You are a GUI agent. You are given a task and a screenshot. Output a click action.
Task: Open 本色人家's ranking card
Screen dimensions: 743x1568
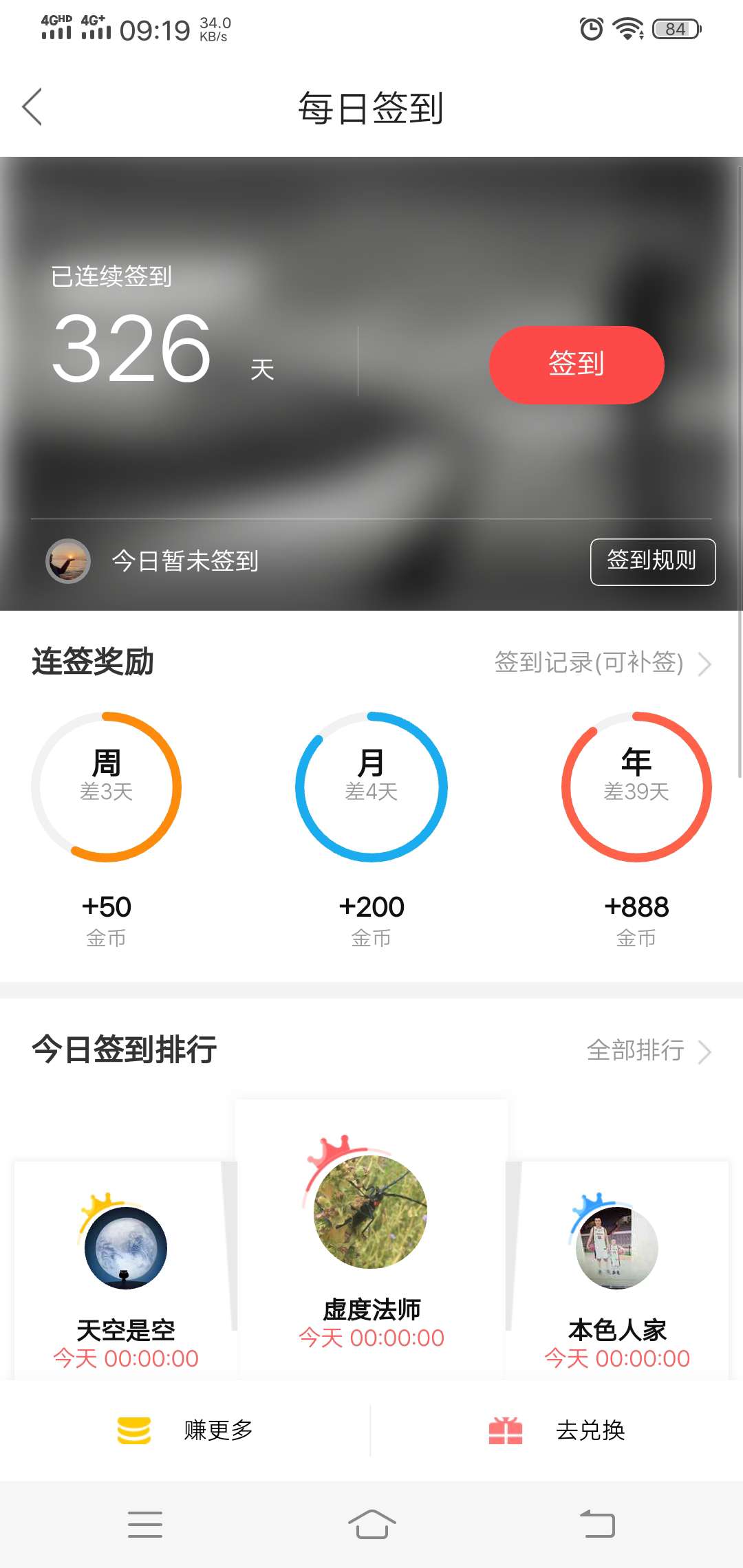point(617,1270)
